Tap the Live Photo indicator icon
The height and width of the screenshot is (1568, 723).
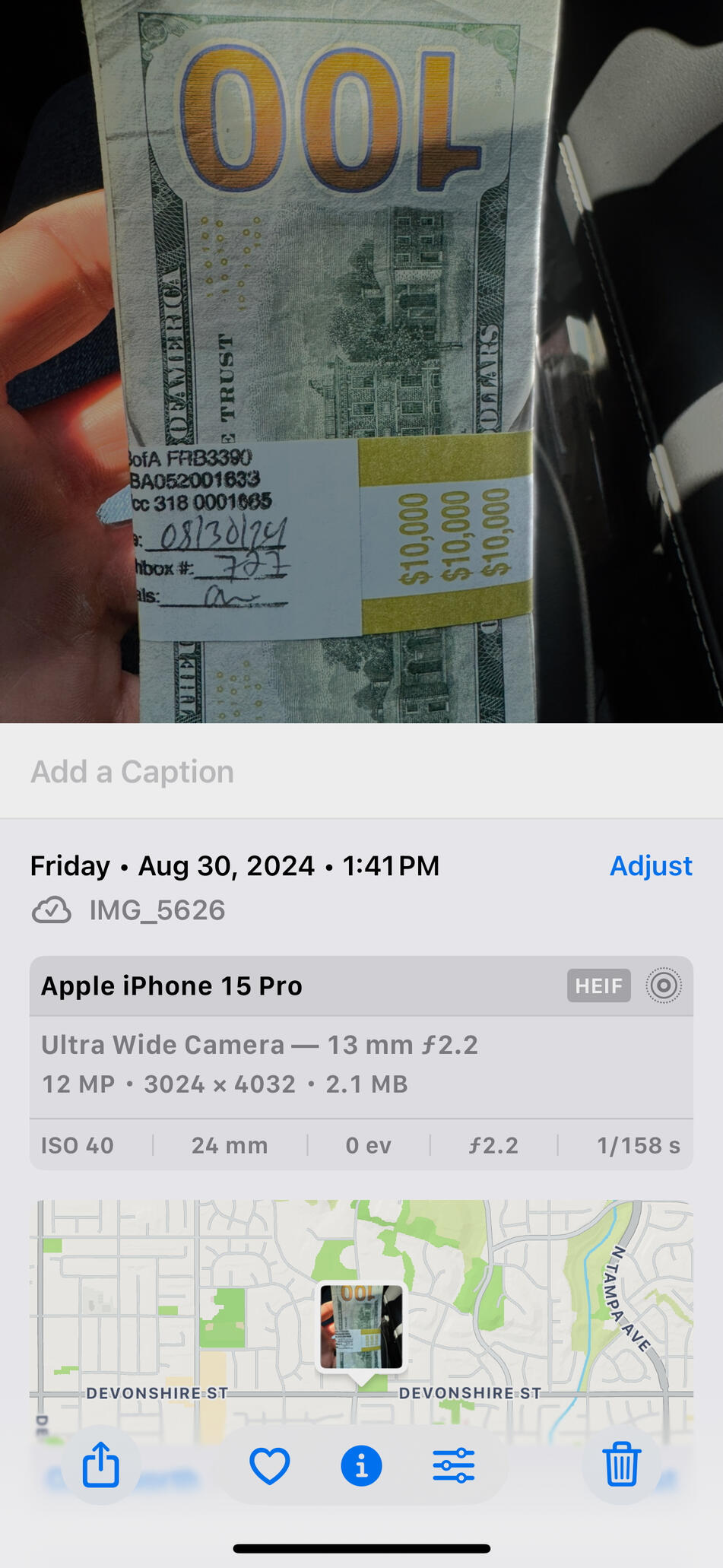[x=664, y=986]
